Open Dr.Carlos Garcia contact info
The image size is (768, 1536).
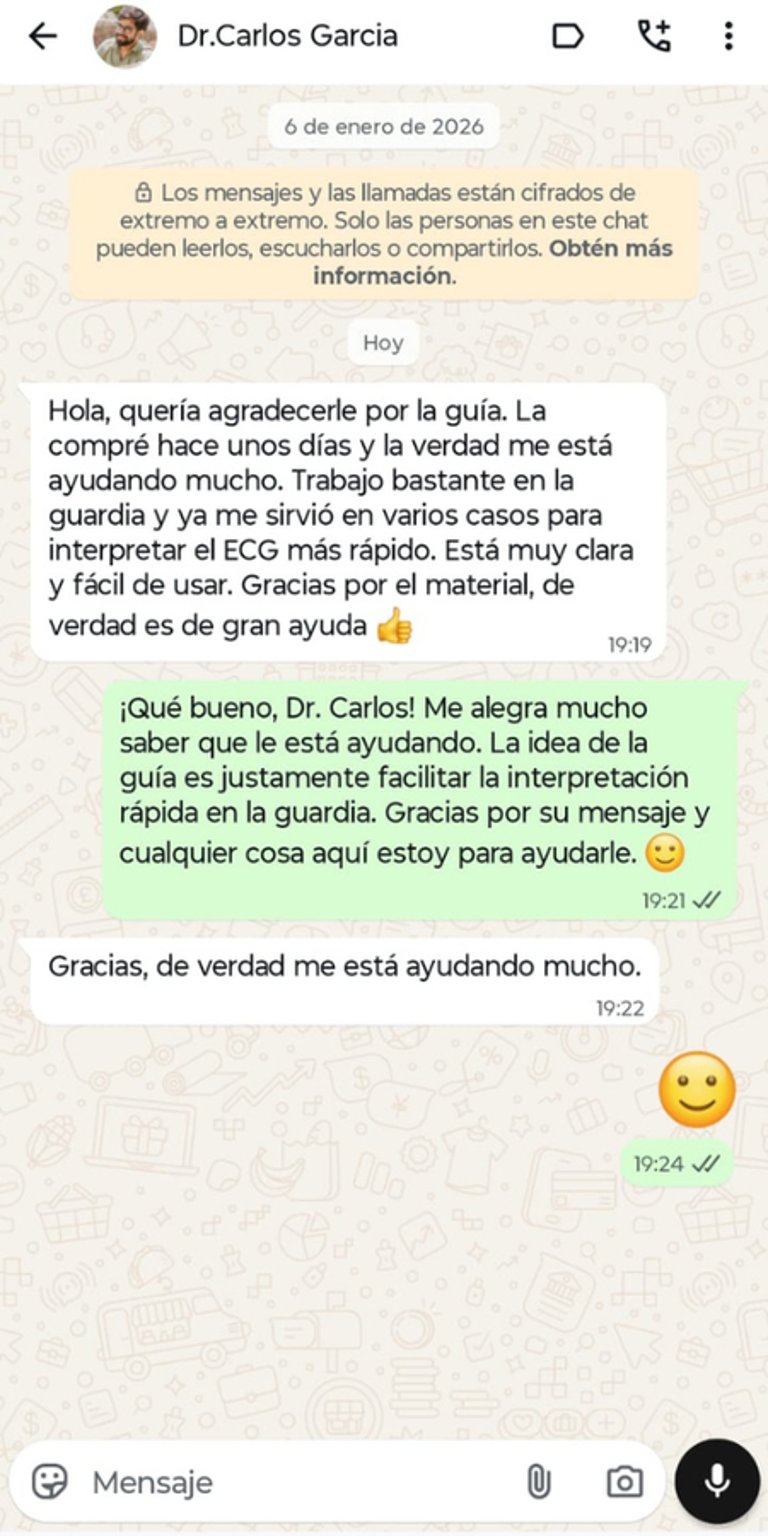288,37
